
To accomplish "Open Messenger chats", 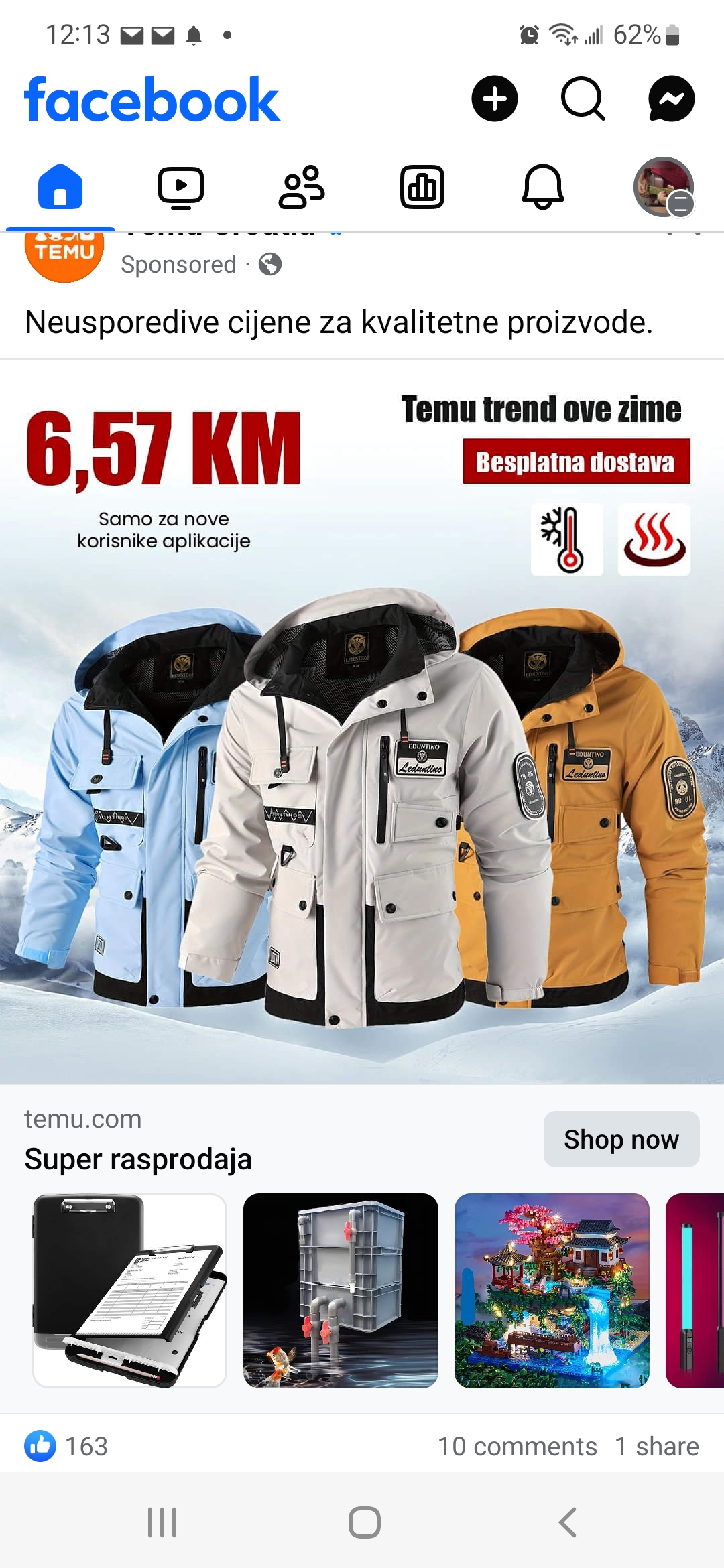I will pos(671,99).
